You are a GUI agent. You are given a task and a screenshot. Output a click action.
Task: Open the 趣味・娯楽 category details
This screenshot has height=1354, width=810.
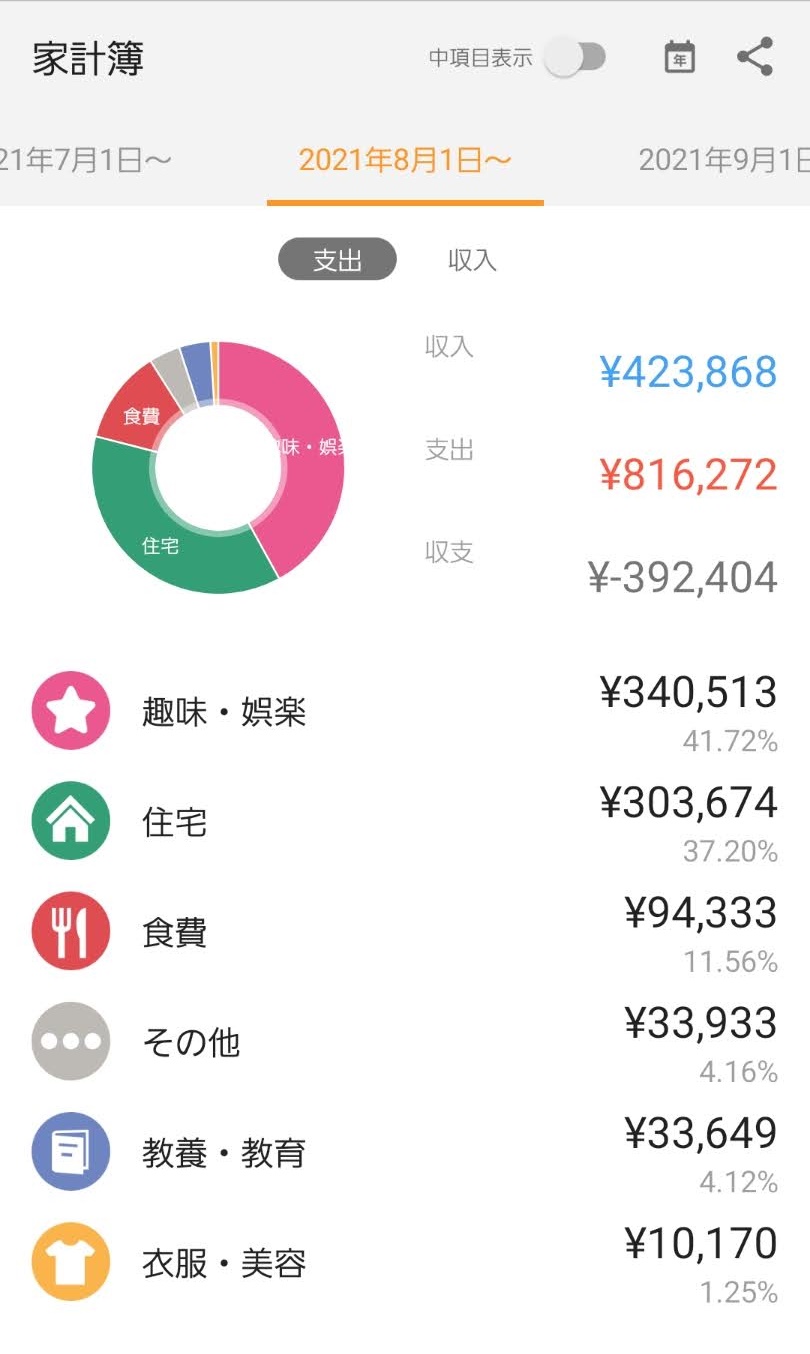coord(405,712)
